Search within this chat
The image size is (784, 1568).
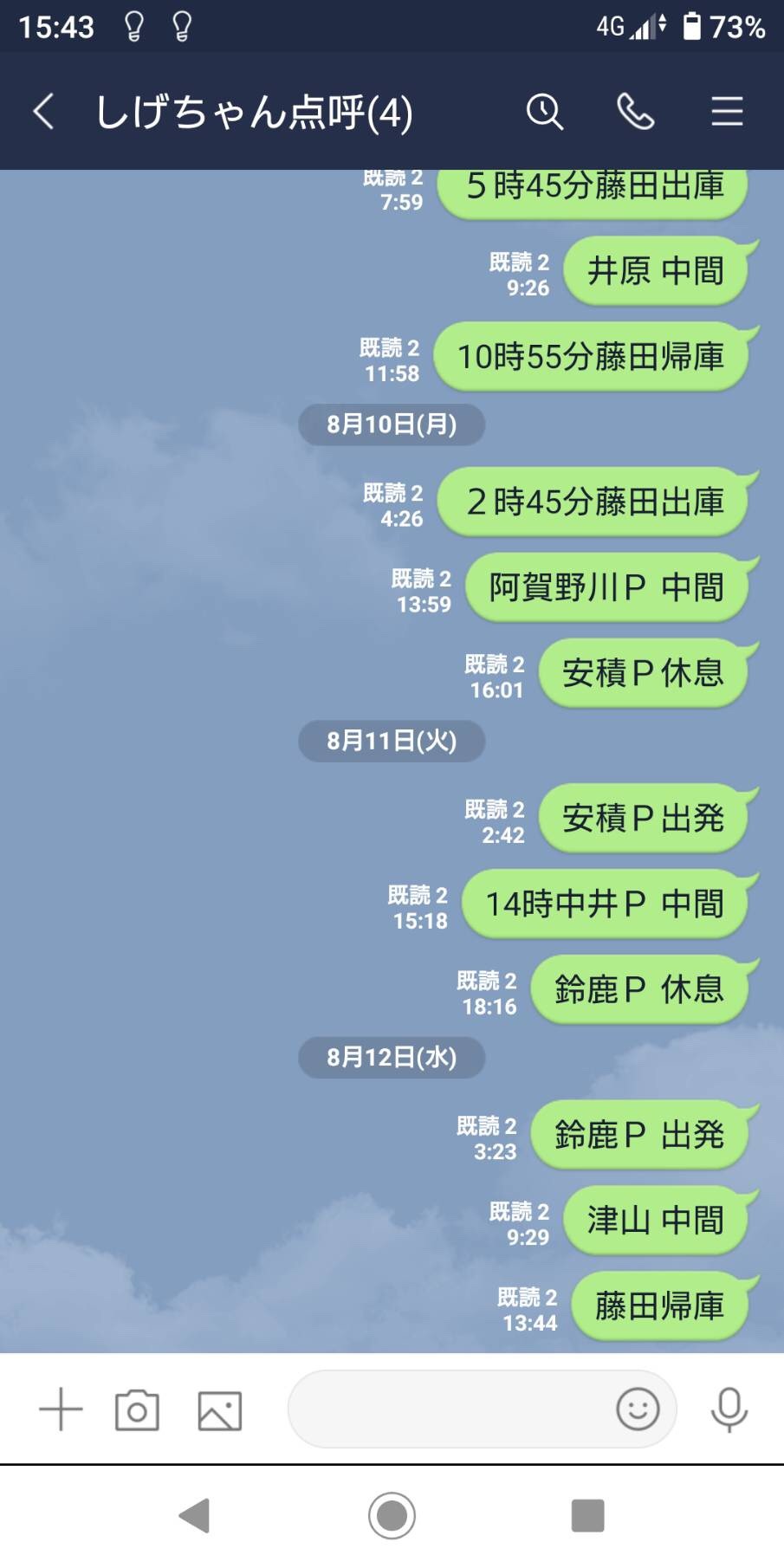[x=545, y=112]
